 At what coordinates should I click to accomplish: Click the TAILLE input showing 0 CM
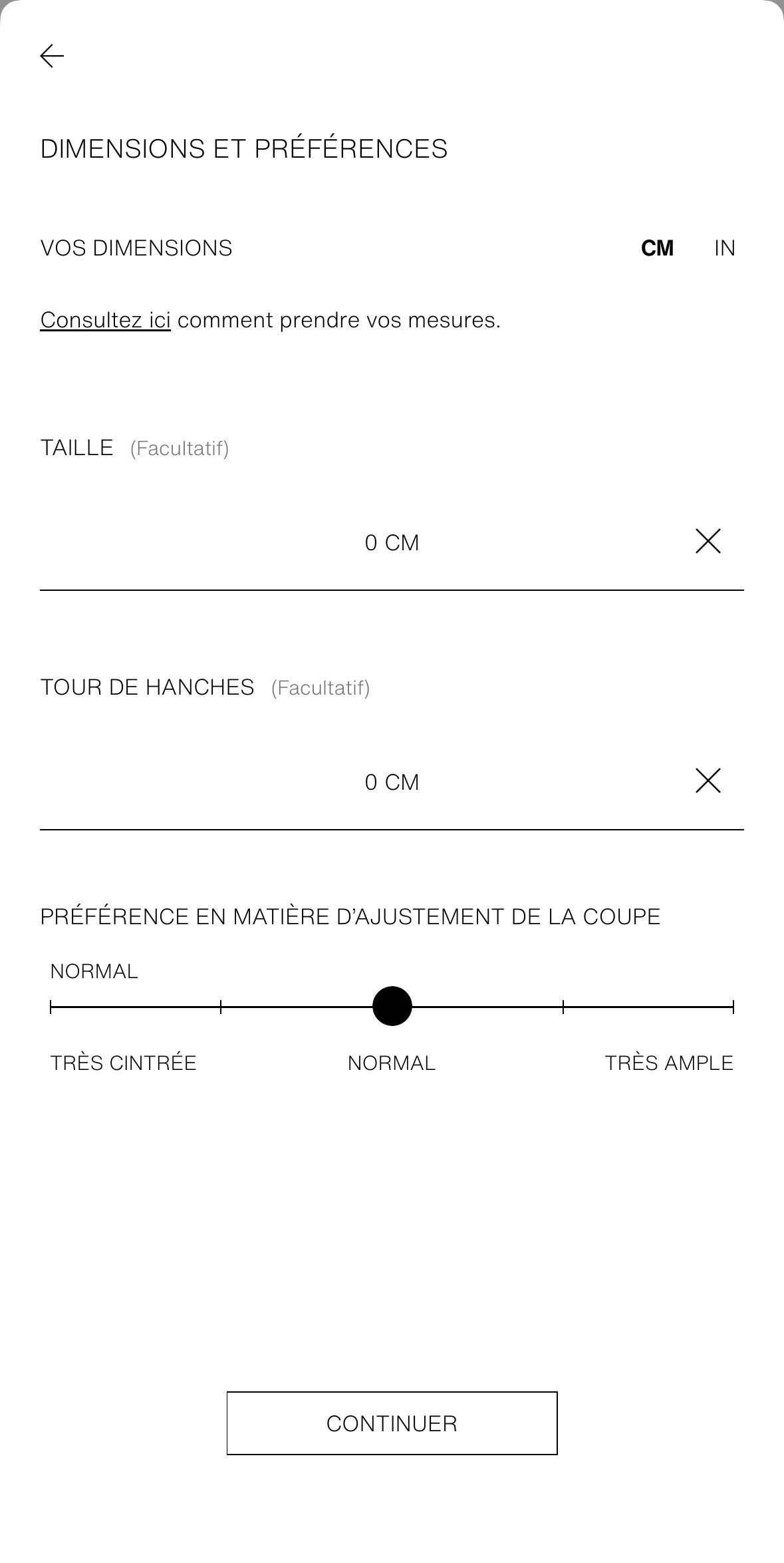pyautogui.click(x=392, y=542)
